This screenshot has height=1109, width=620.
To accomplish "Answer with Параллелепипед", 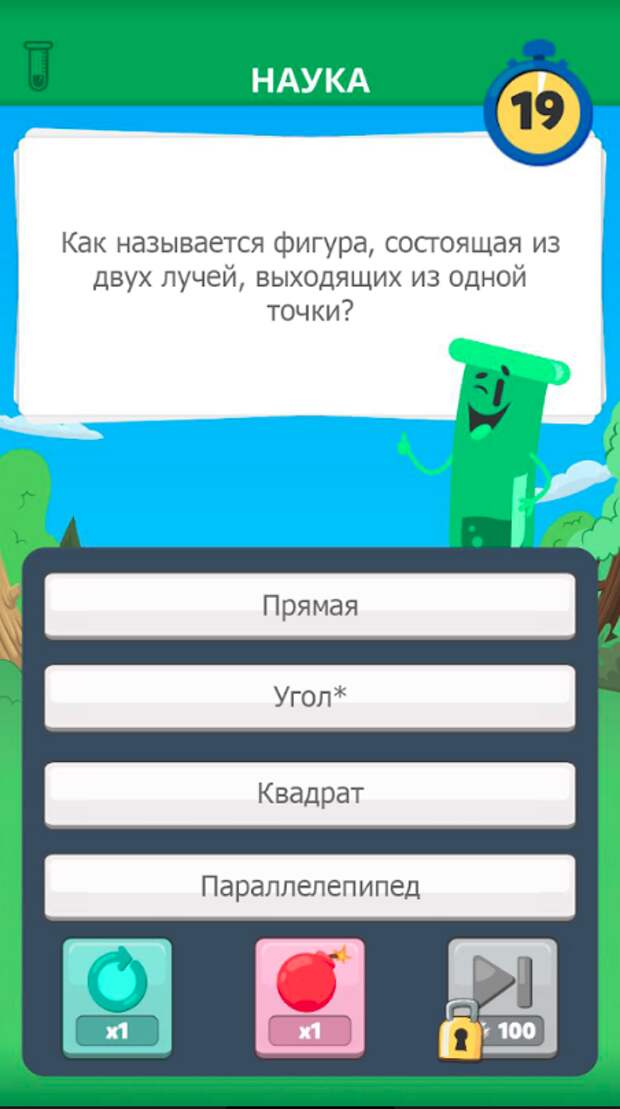I will 310,886.
